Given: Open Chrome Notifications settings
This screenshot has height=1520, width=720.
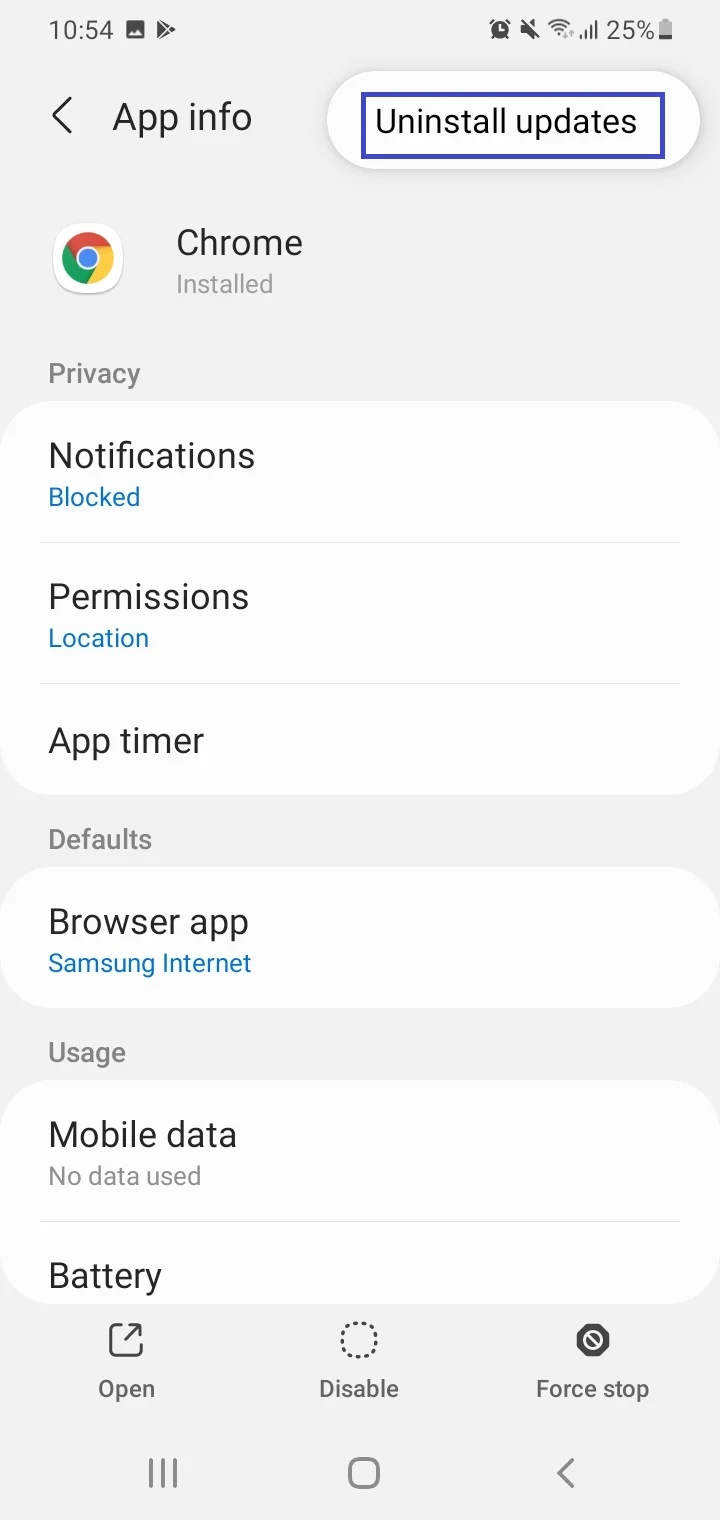Looking at the screenshot, I should click(360, 472).
